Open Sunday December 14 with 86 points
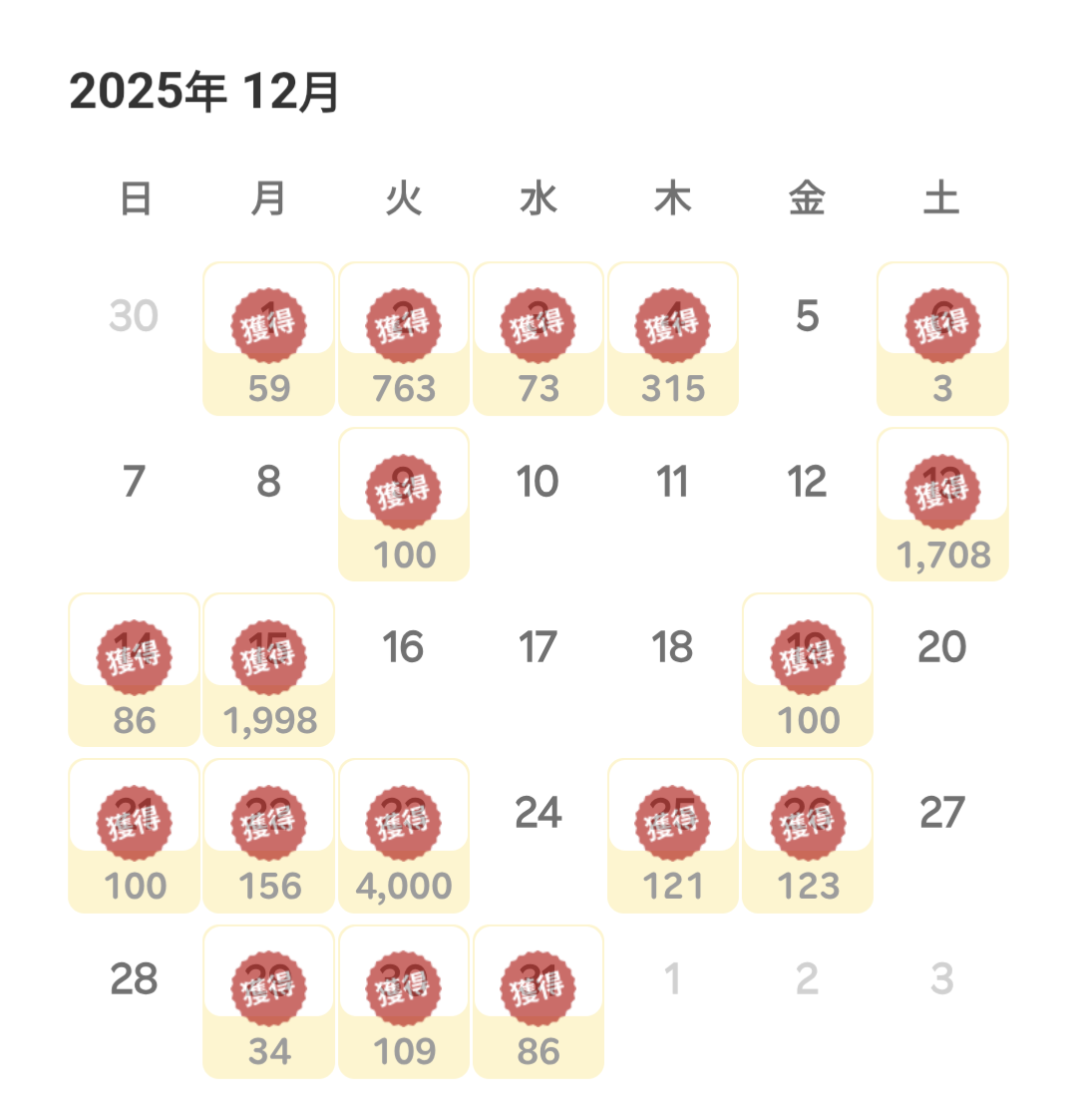Viewport: 1077px width, 1120px height. (x=135, y=670)
